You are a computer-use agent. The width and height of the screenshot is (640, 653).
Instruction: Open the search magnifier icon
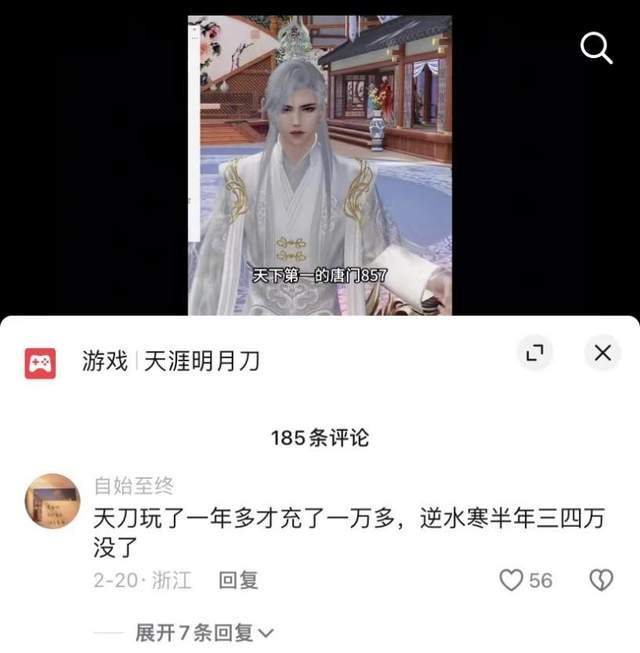tap(596, 47)
